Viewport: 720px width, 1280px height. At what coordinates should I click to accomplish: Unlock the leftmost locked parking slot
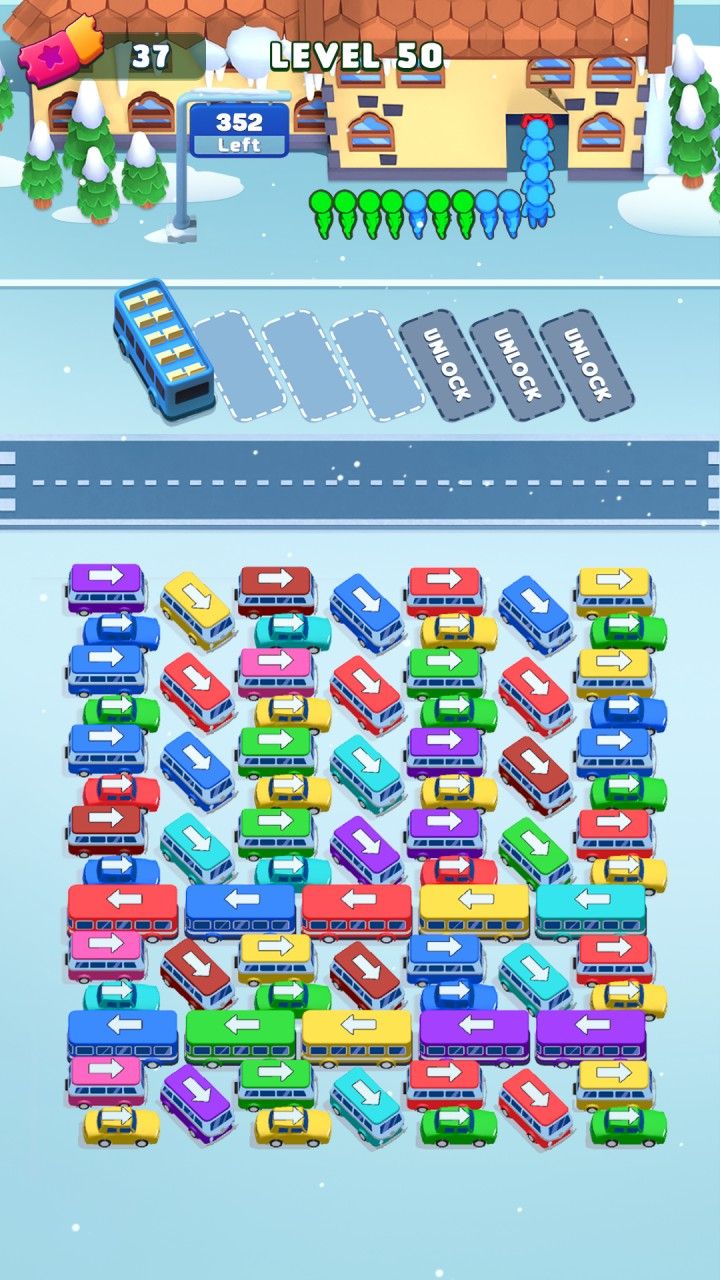pyautogui.click(x=447, y=365)
